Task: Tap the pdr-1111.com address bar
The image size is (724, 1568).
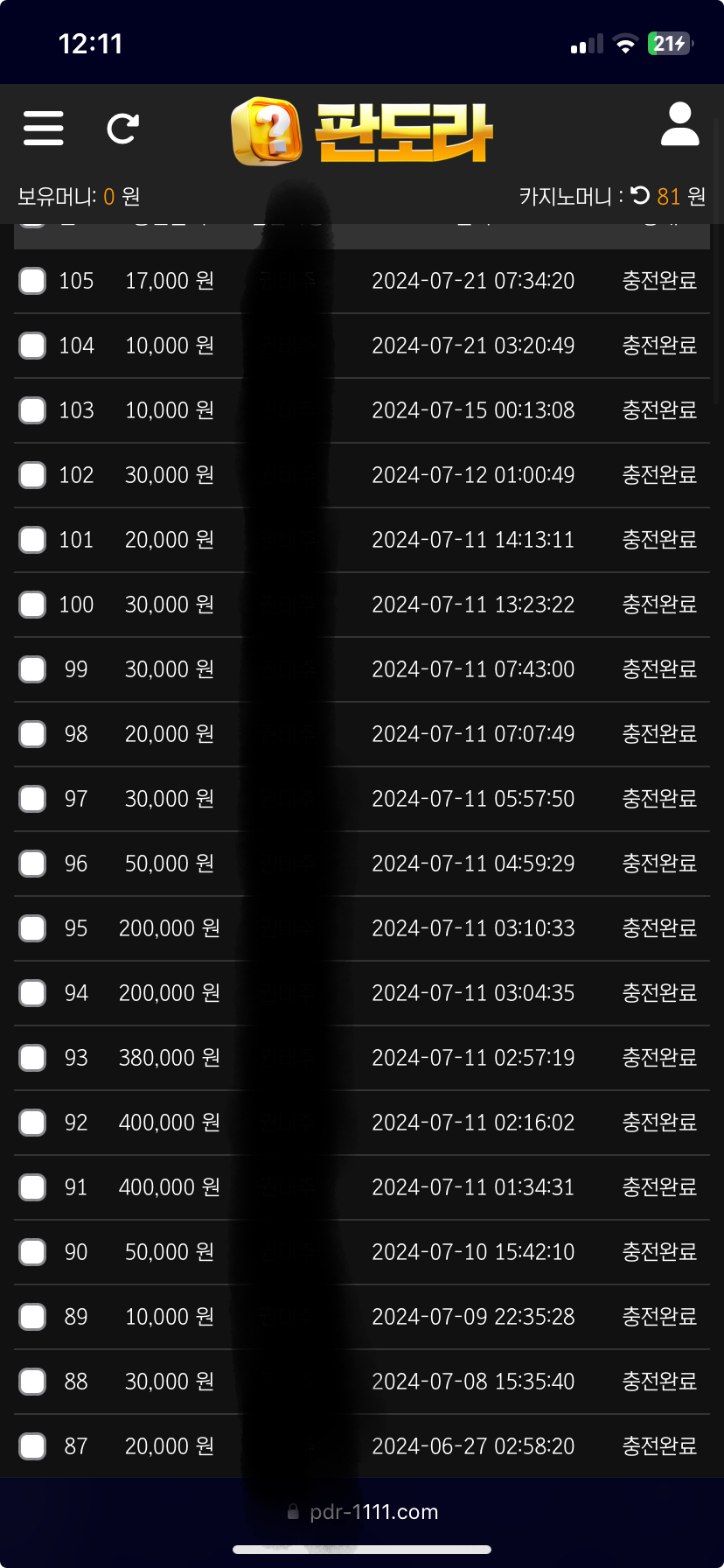Action: pyautogui.click(x=362, y=1512)
